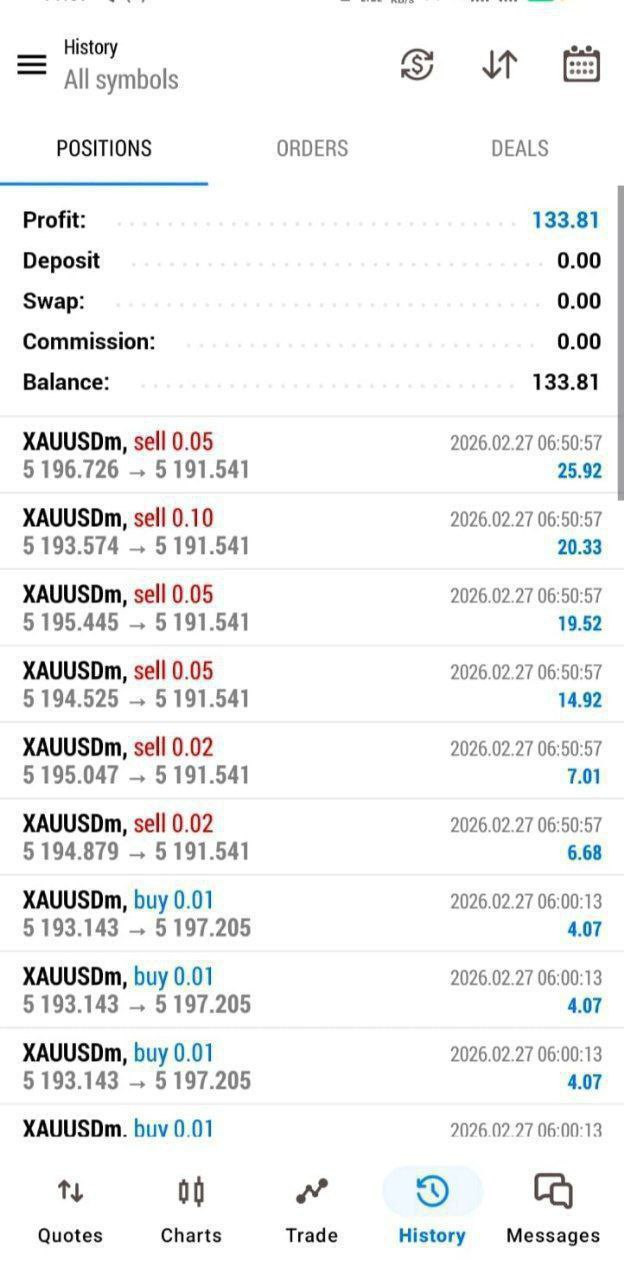Show the sell 0.02 position with 7.01 profit
Screen dimensions: 624x1280
tap(311, 761)
